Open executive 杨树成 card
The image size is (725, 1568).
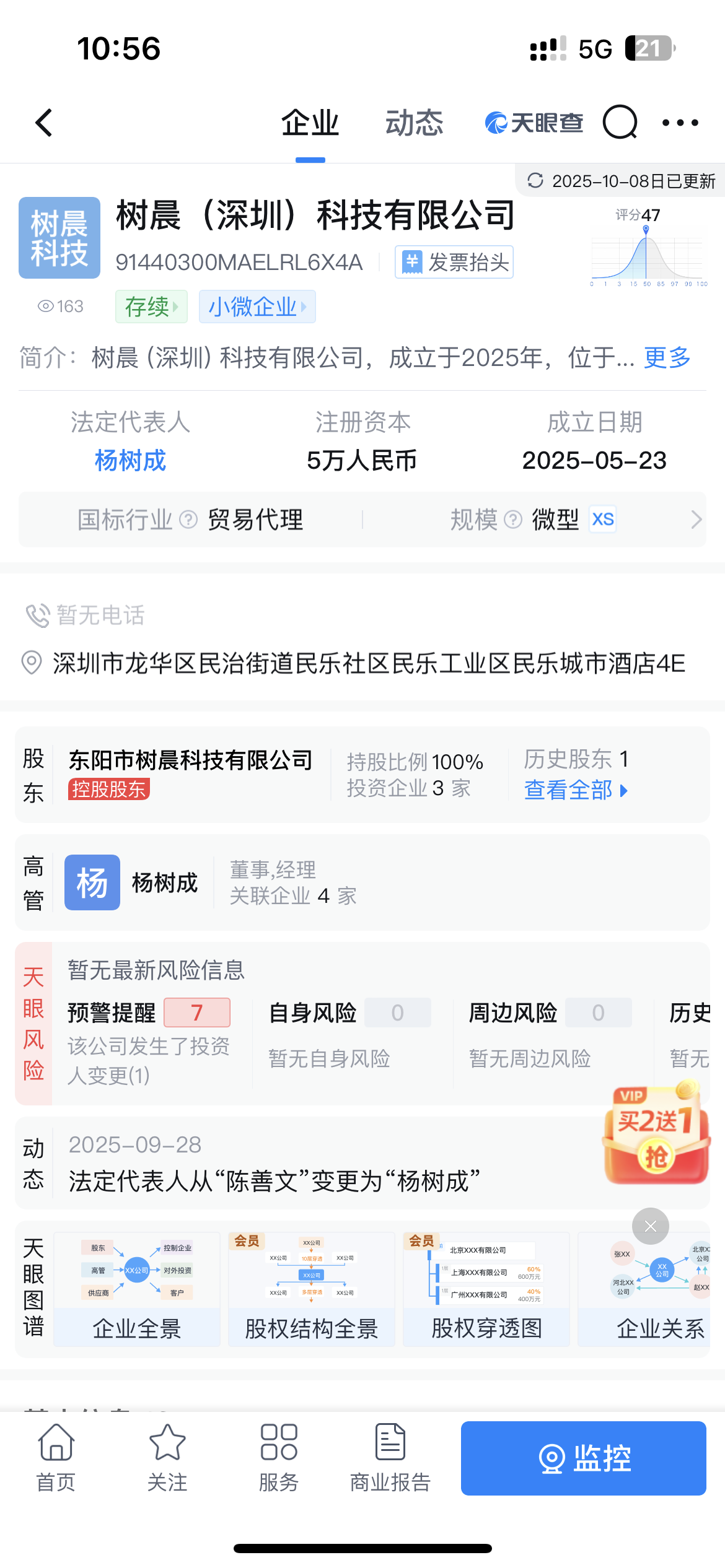164,882
